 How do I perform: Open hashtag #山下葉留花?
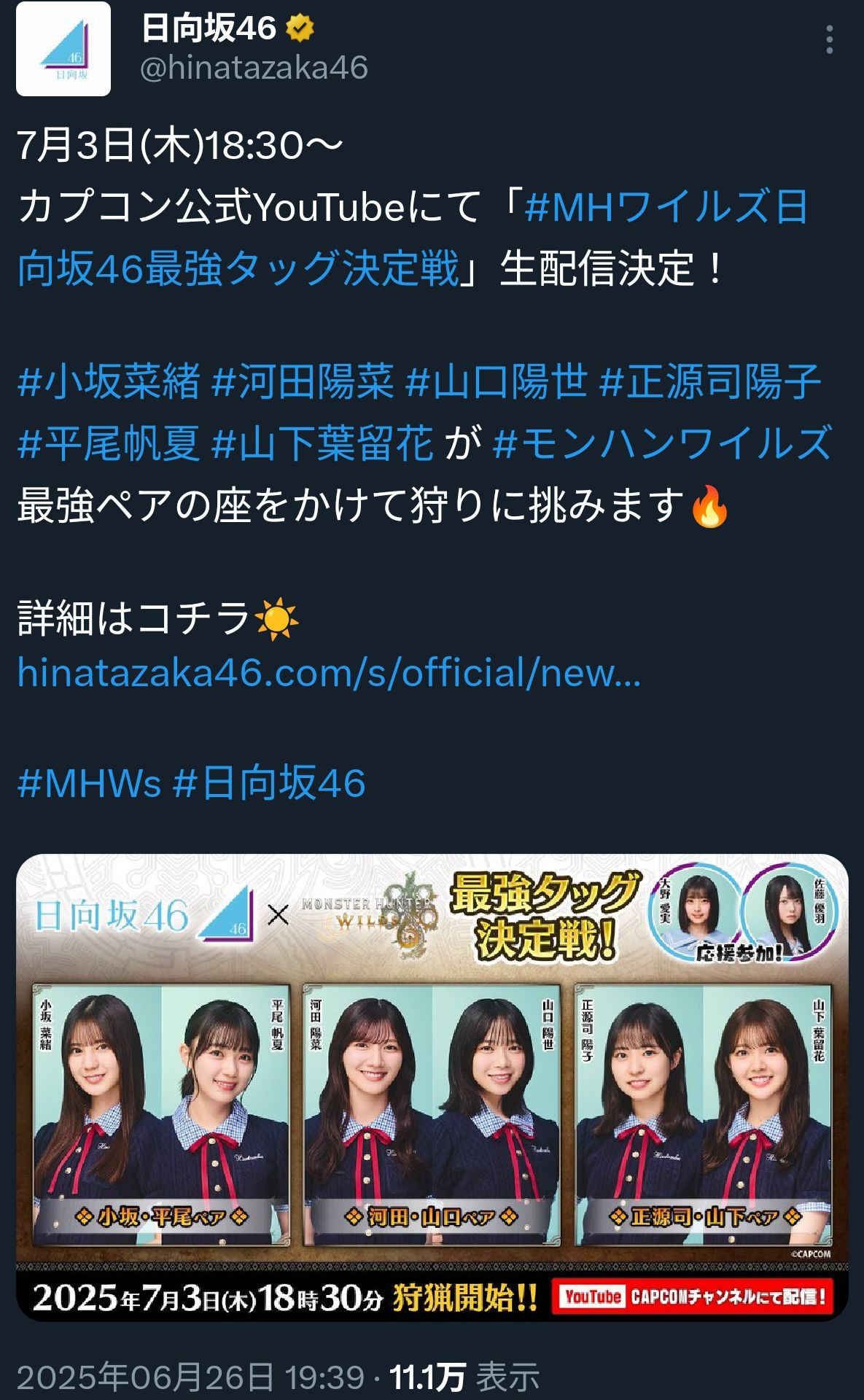tap(322, 443)
